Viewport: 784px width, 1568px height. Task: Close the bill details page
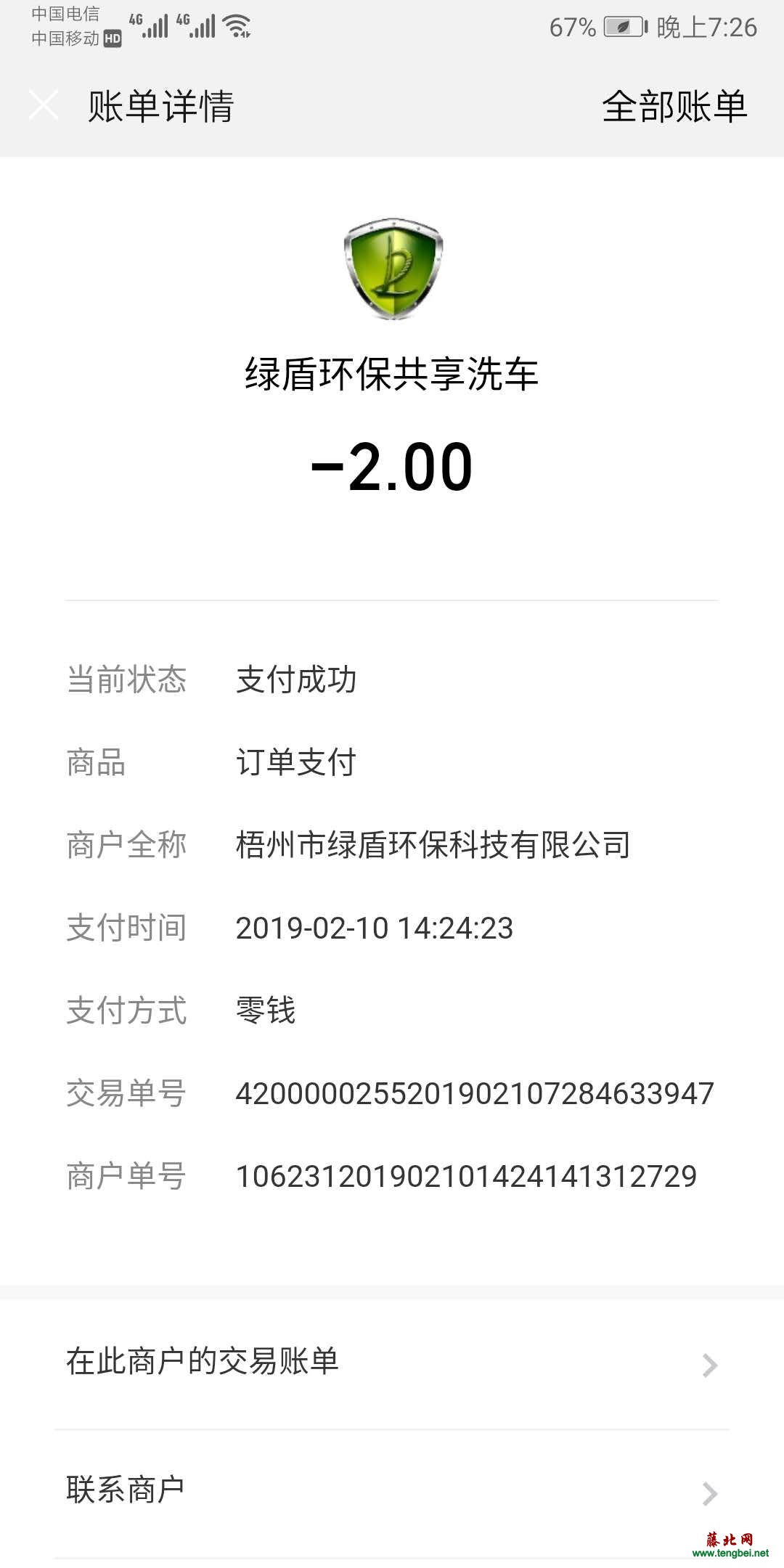[44, 105]
